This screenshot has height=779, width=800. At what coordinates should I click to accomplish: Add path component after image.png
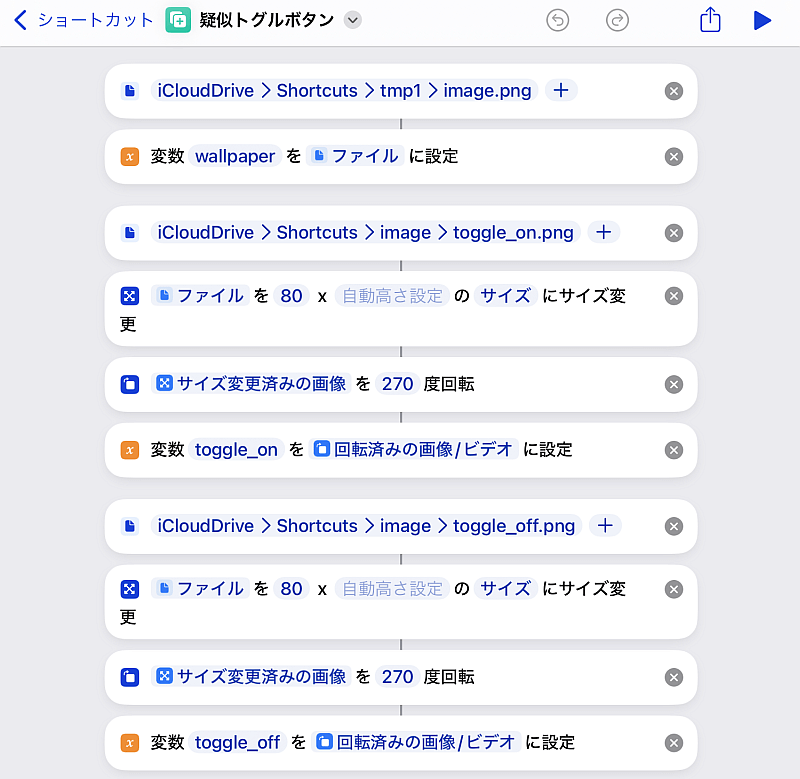(561, 91)
